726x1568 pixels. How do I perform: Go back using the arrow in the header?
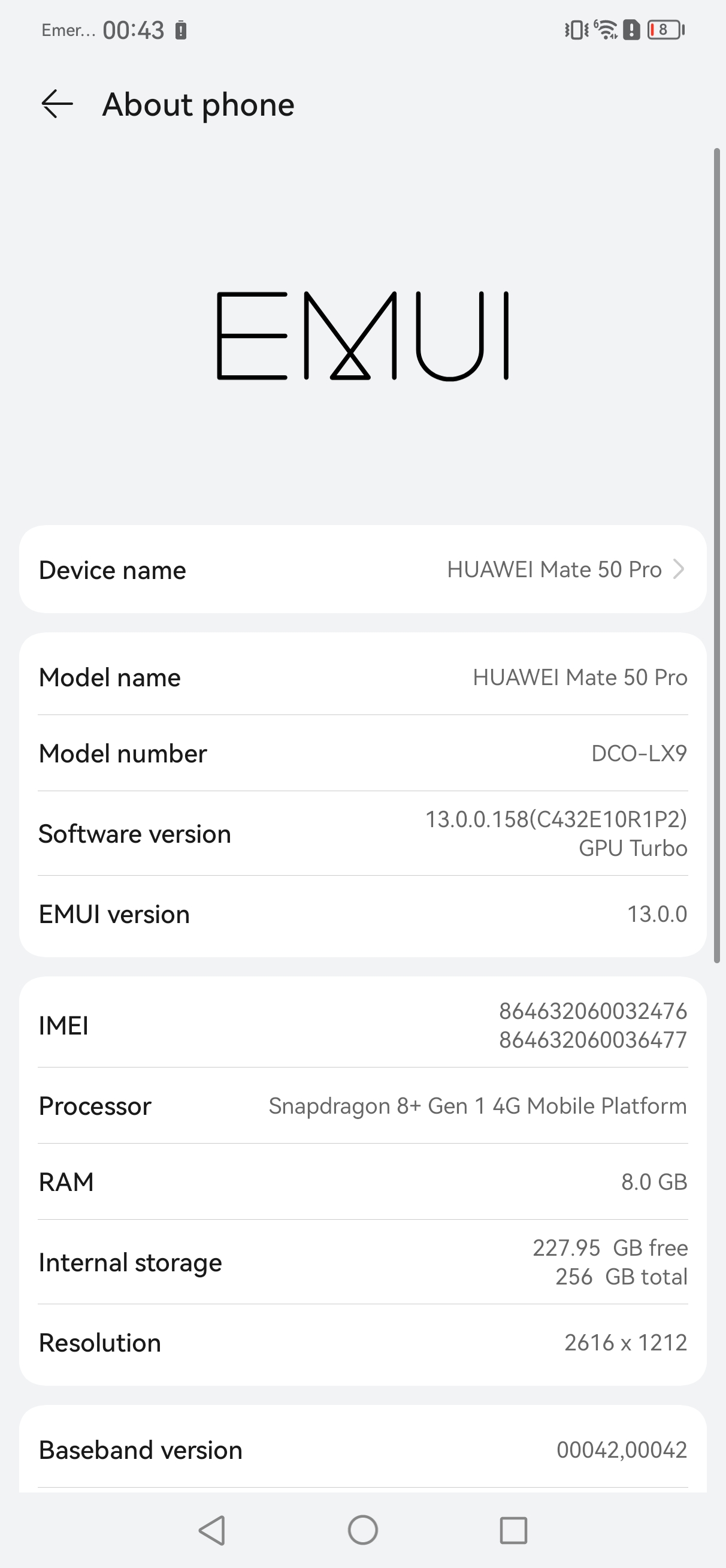[57, 104]
